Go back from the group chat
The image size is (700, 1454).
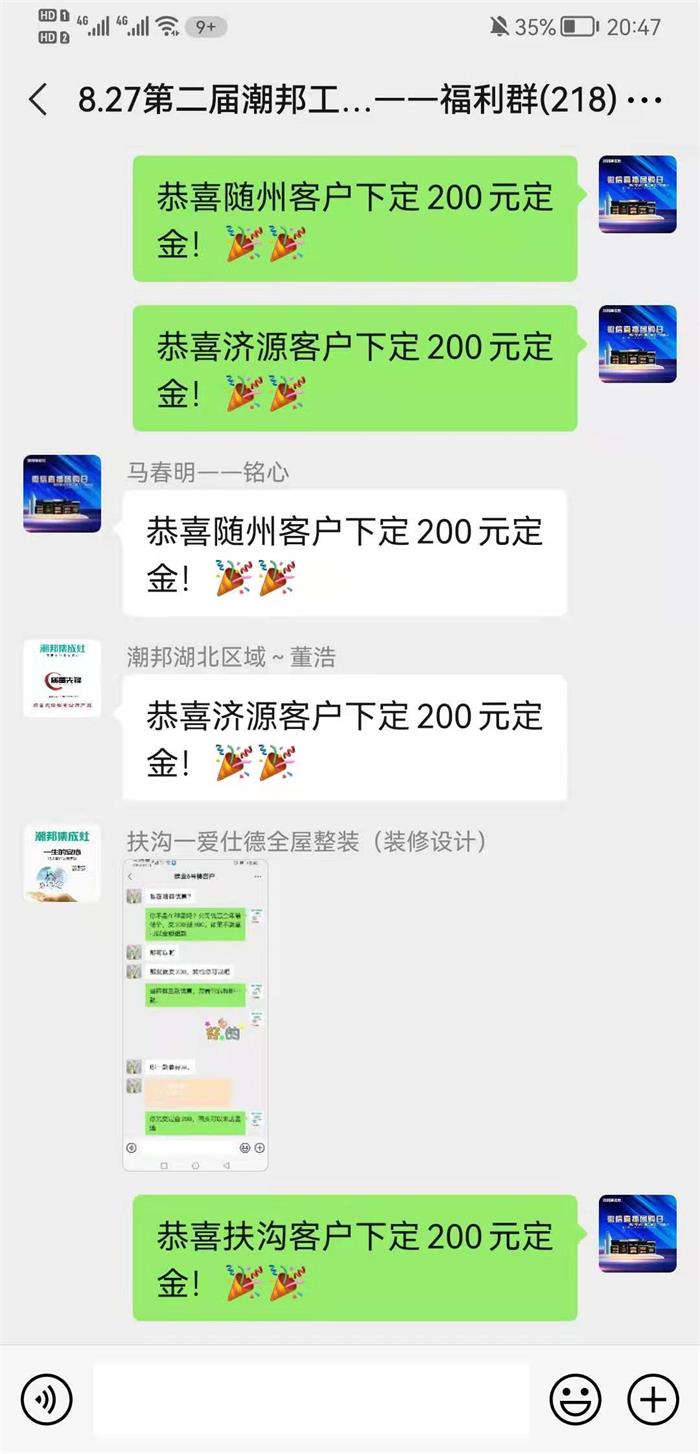tap(38, 100)
